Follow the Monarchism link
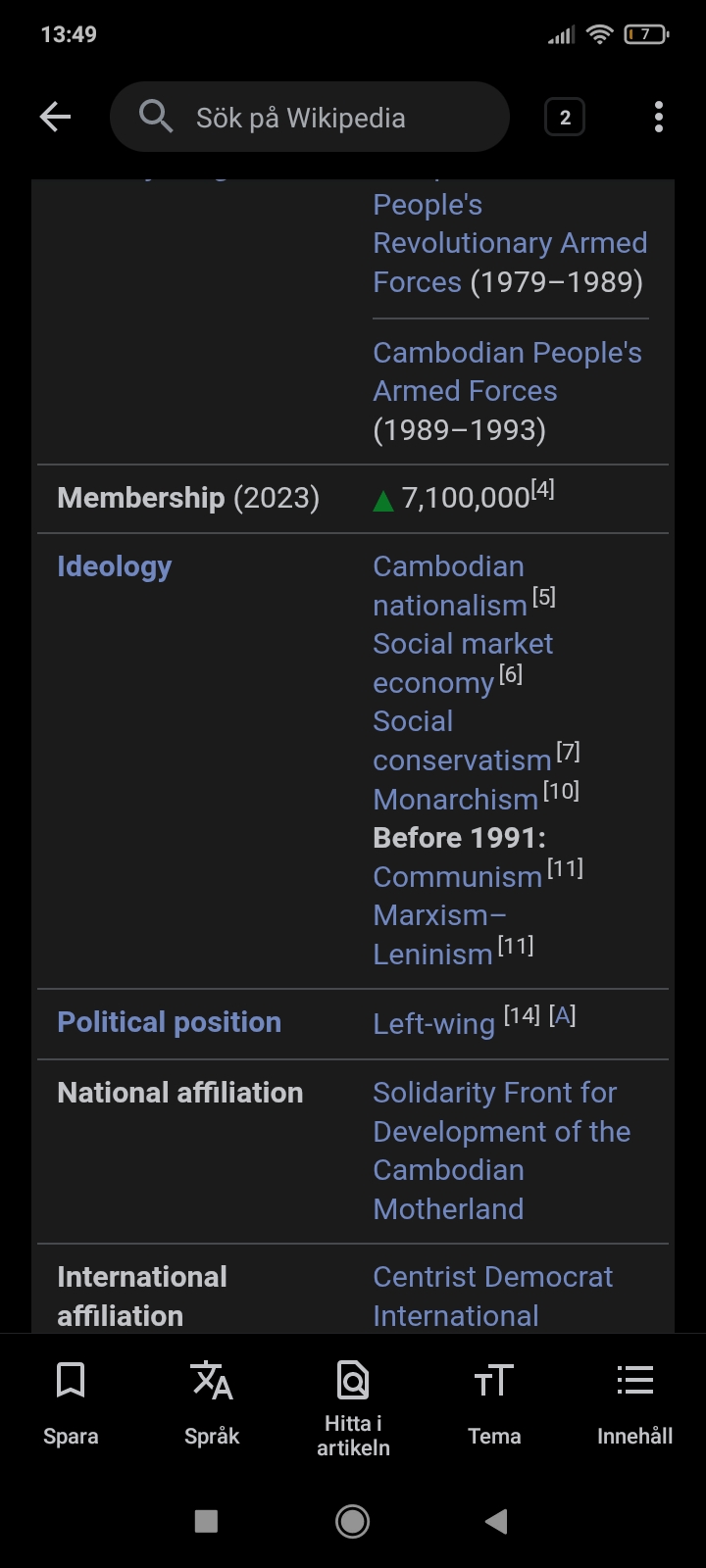The width and height of the screenshot is (706, 1568). 456,800
